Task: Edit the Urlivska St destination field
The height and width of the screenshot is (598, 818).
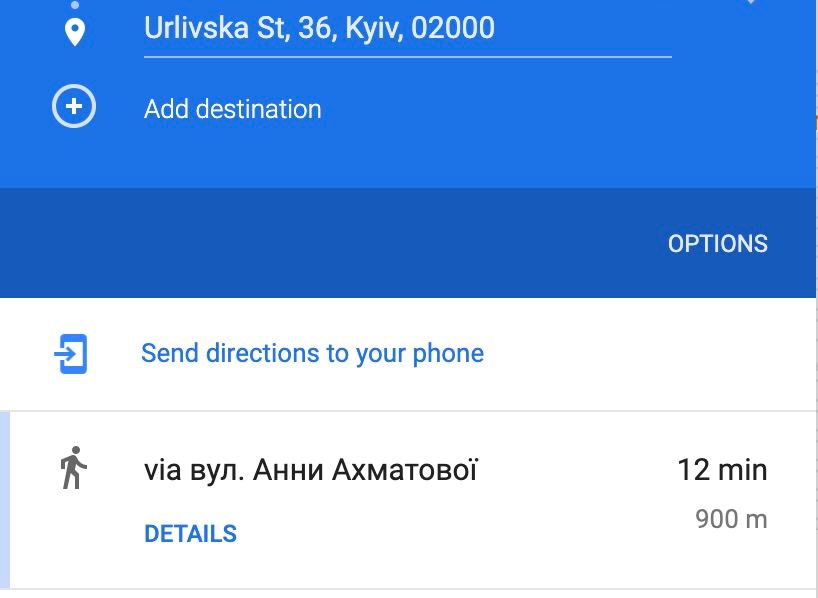Action: 400,28
